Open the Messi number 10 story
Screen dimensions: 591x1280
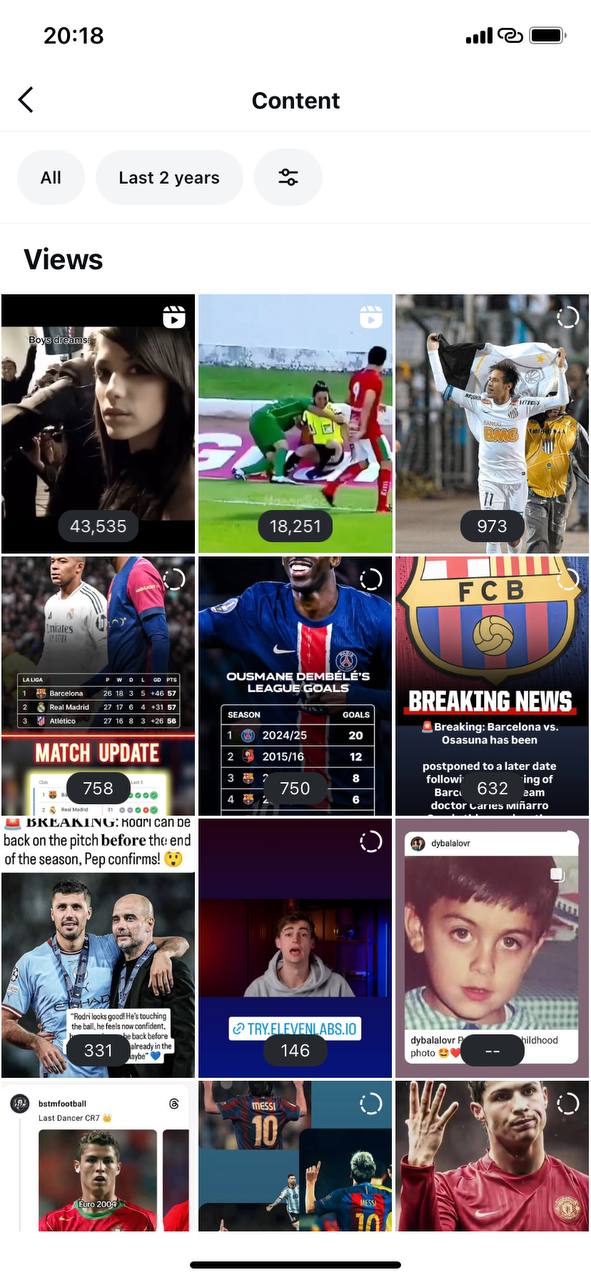click(x=295, y=1156)
